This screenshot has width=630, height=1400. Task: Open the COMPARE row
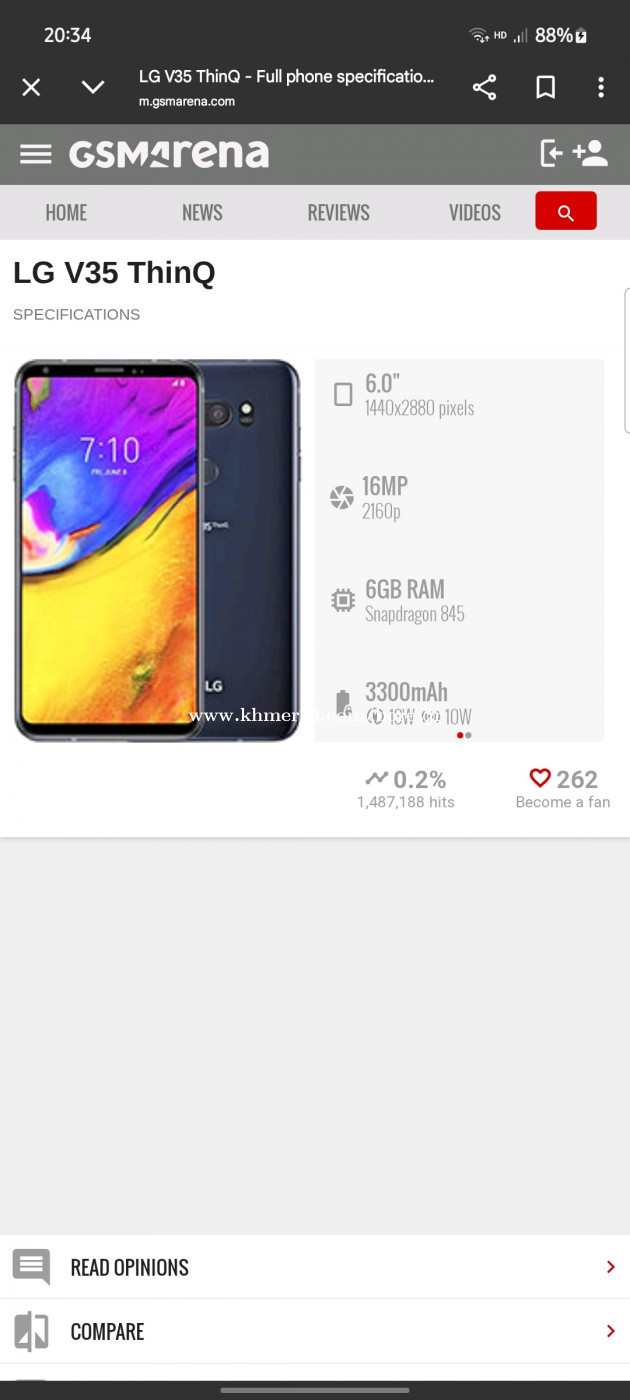point(315,1331)
